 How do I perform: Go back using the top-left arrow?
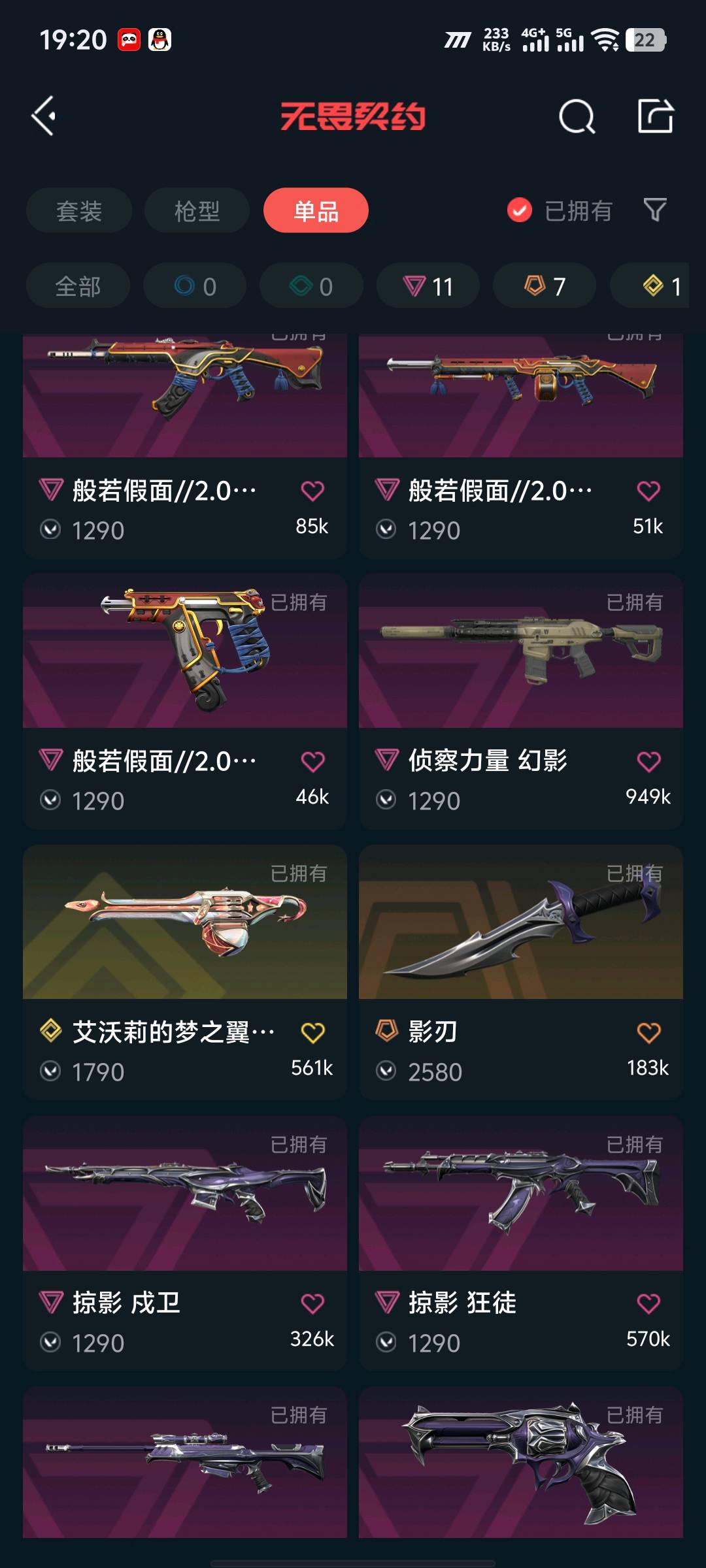(44, 116)
